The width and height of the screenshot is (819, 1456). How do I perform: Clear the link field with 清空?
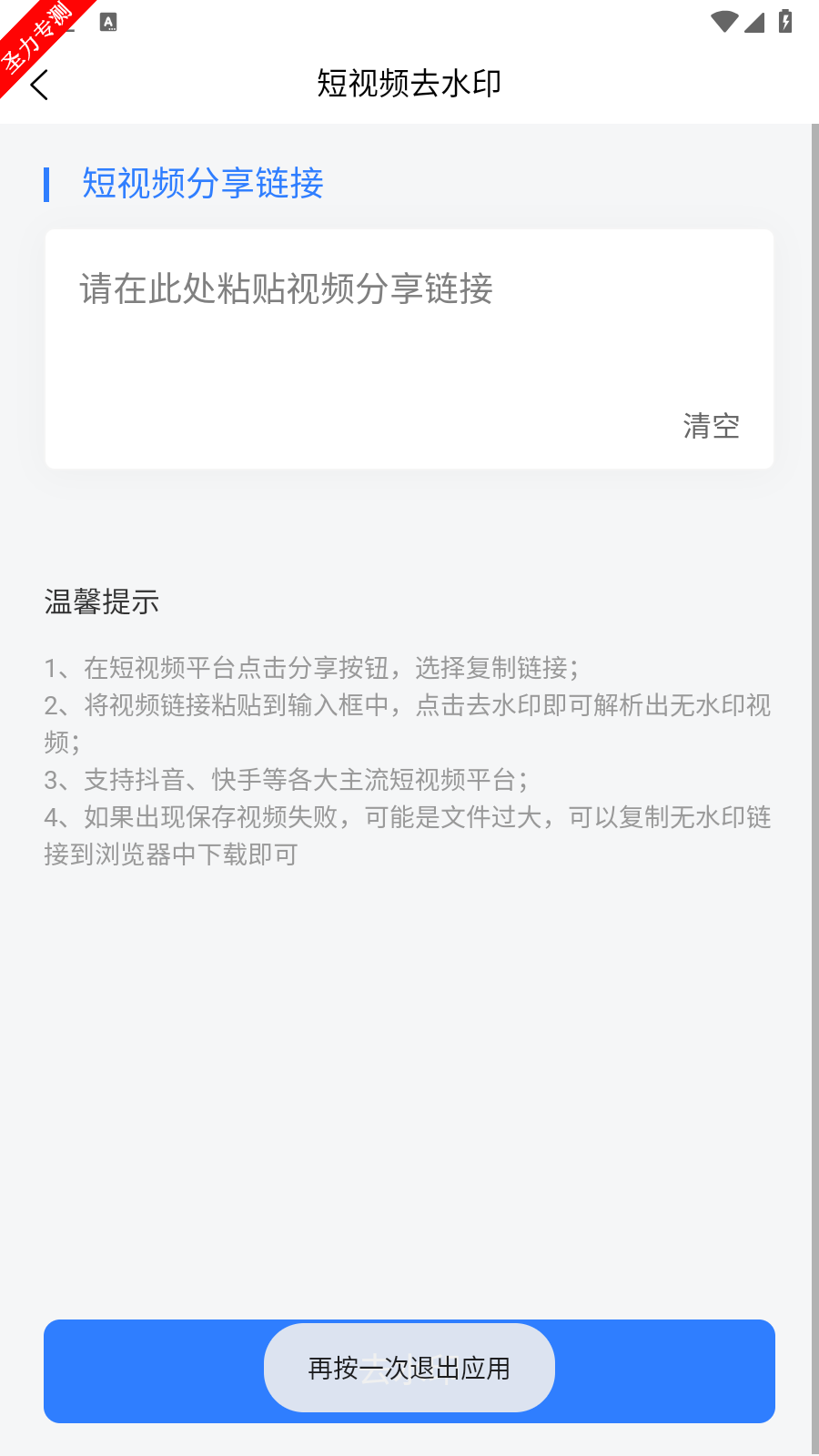point(711,426)
